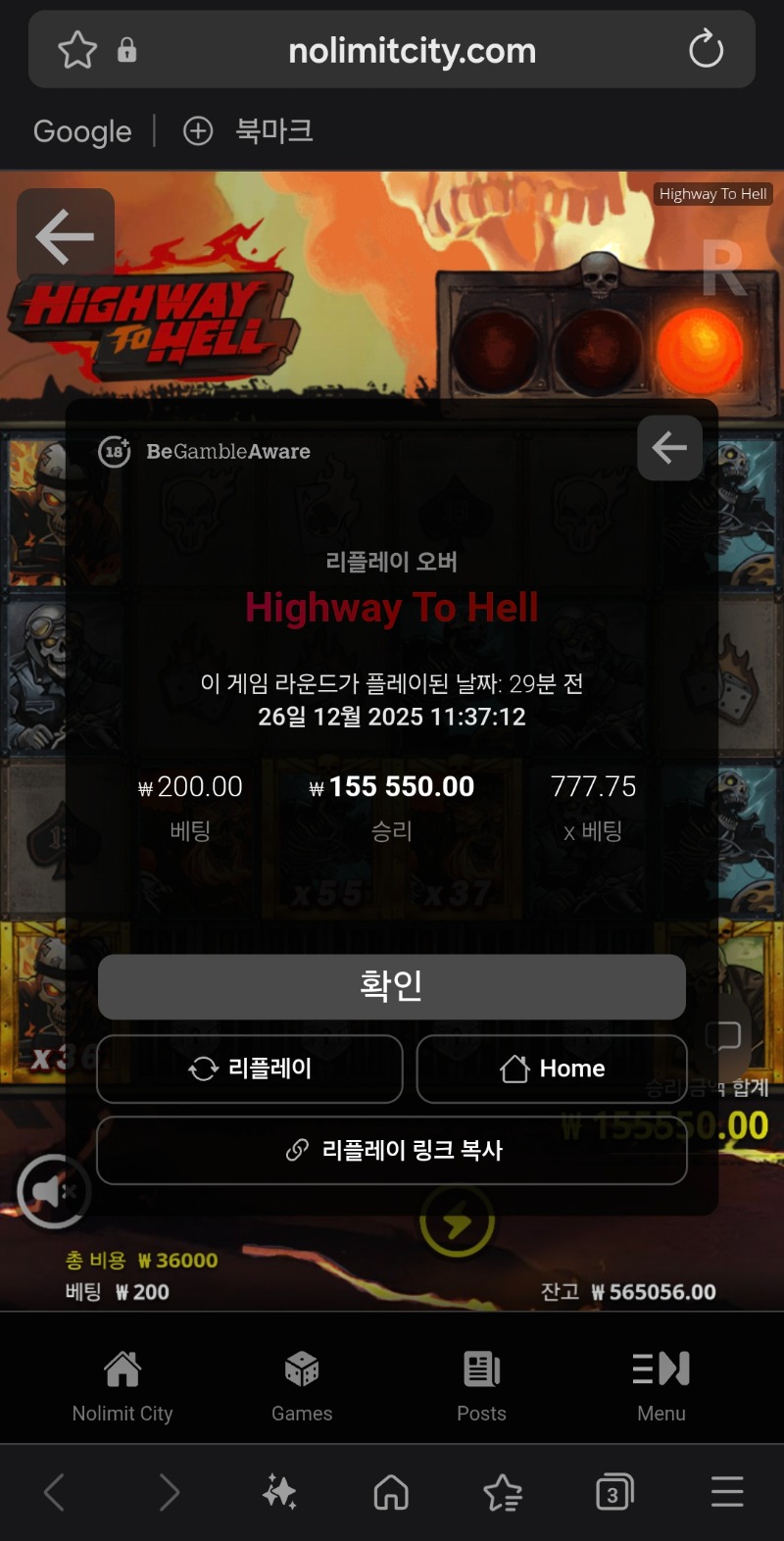Viewport: 784px width, 1541px height.
Task: Open the chat bubble icon
Action: [723, 1036]
